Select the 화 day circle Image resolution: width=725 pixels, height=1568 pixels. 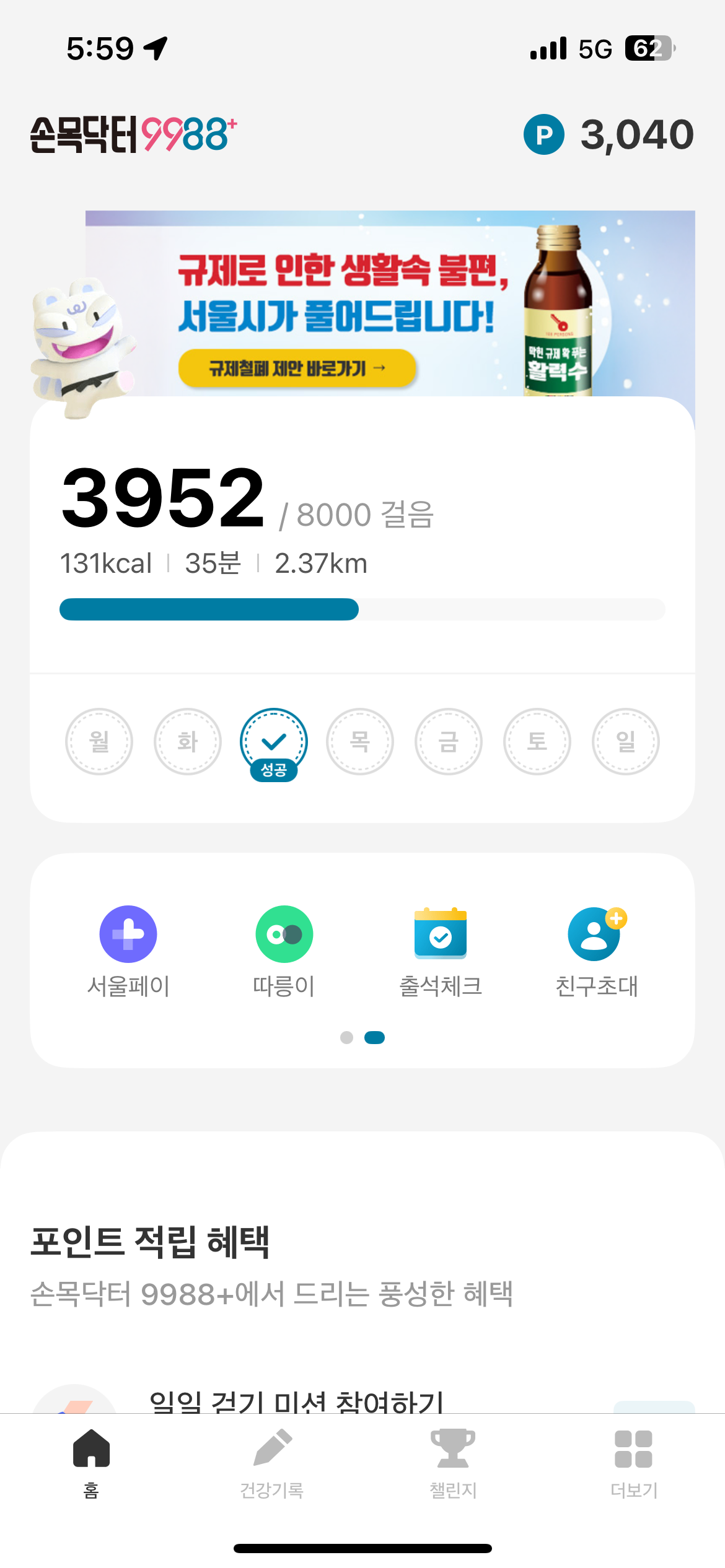188,741
